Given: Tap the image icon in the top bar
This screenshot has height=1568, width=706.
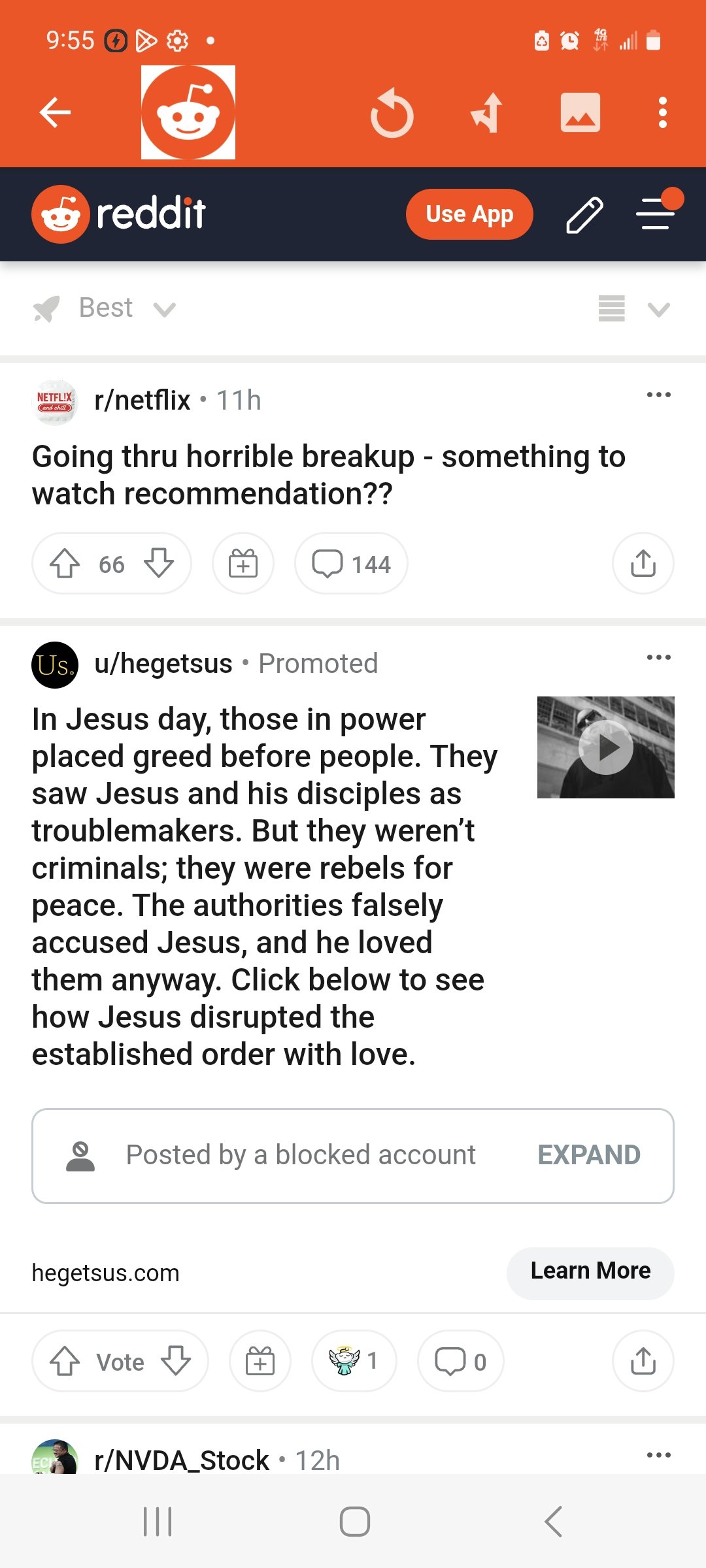Looking at the screenshot, I should coord(580,112).
